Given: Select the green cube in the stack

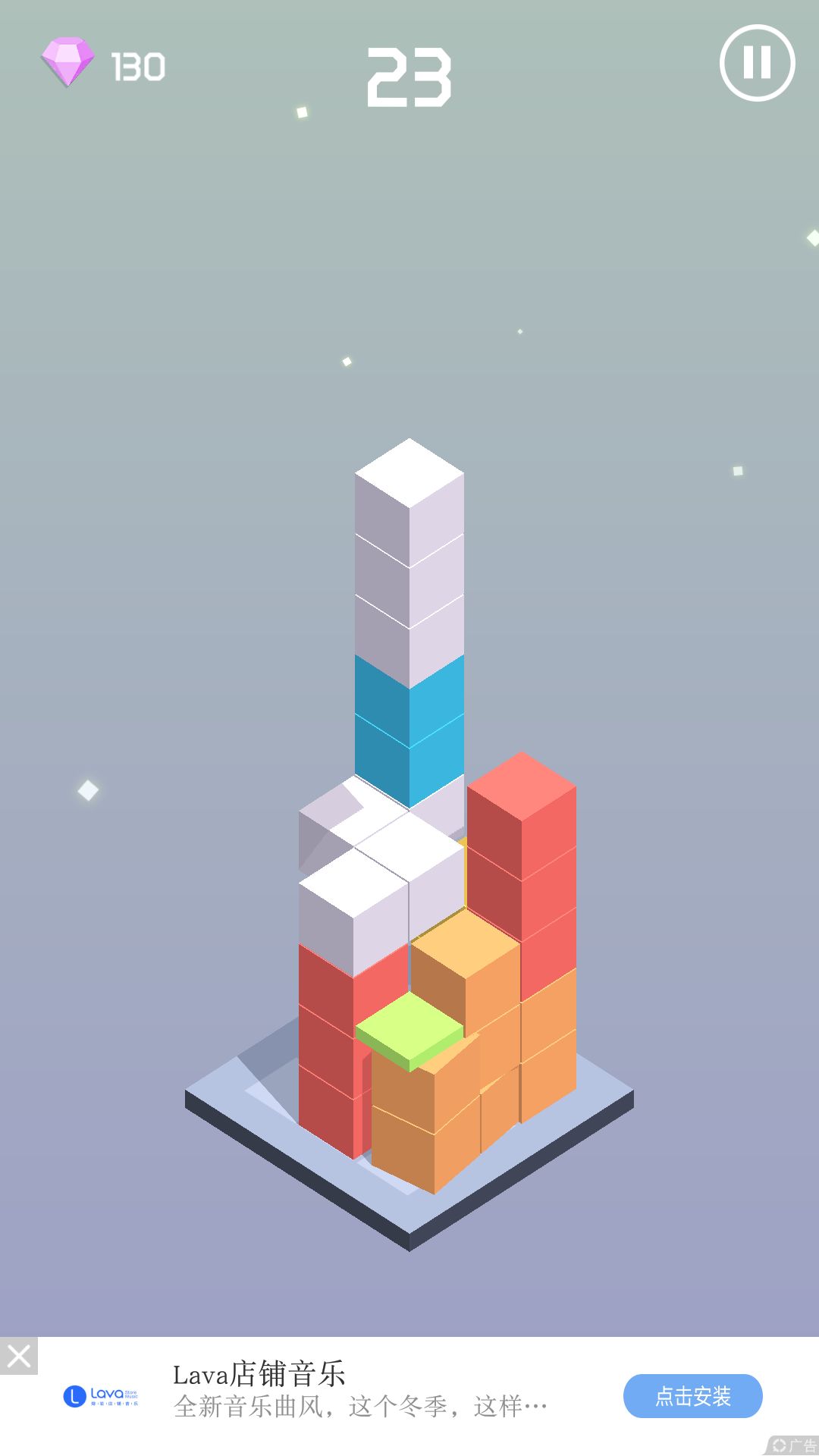Looking at the screenshot, I should 413,1031.
